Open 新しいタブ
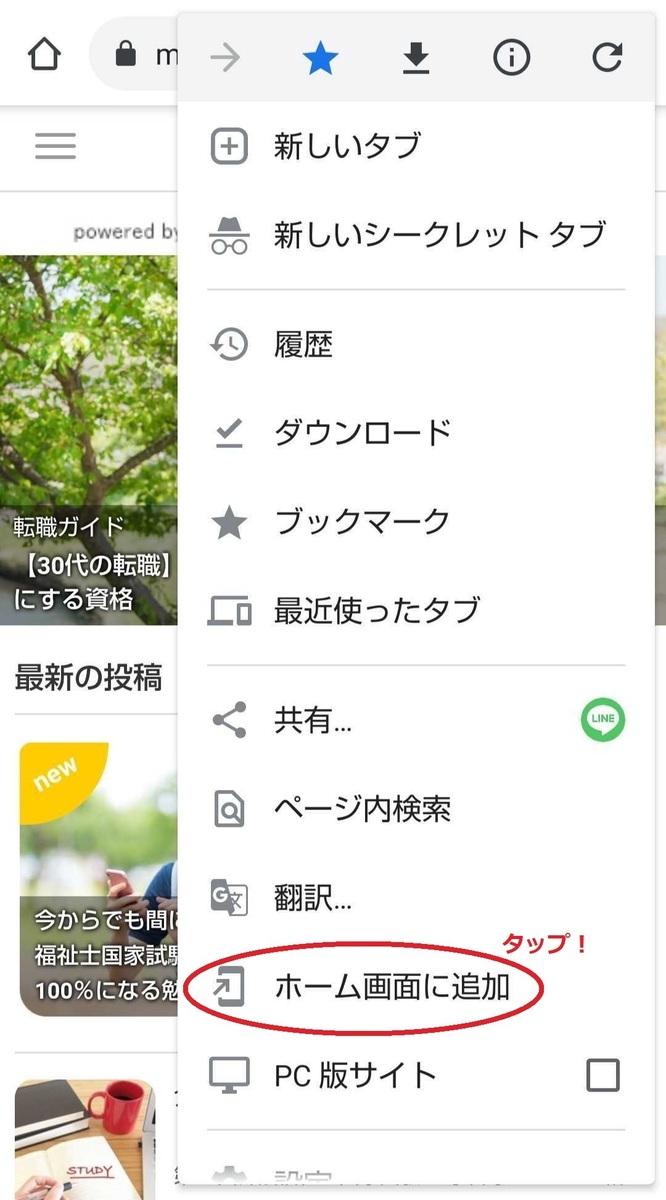 click(347, 147)
